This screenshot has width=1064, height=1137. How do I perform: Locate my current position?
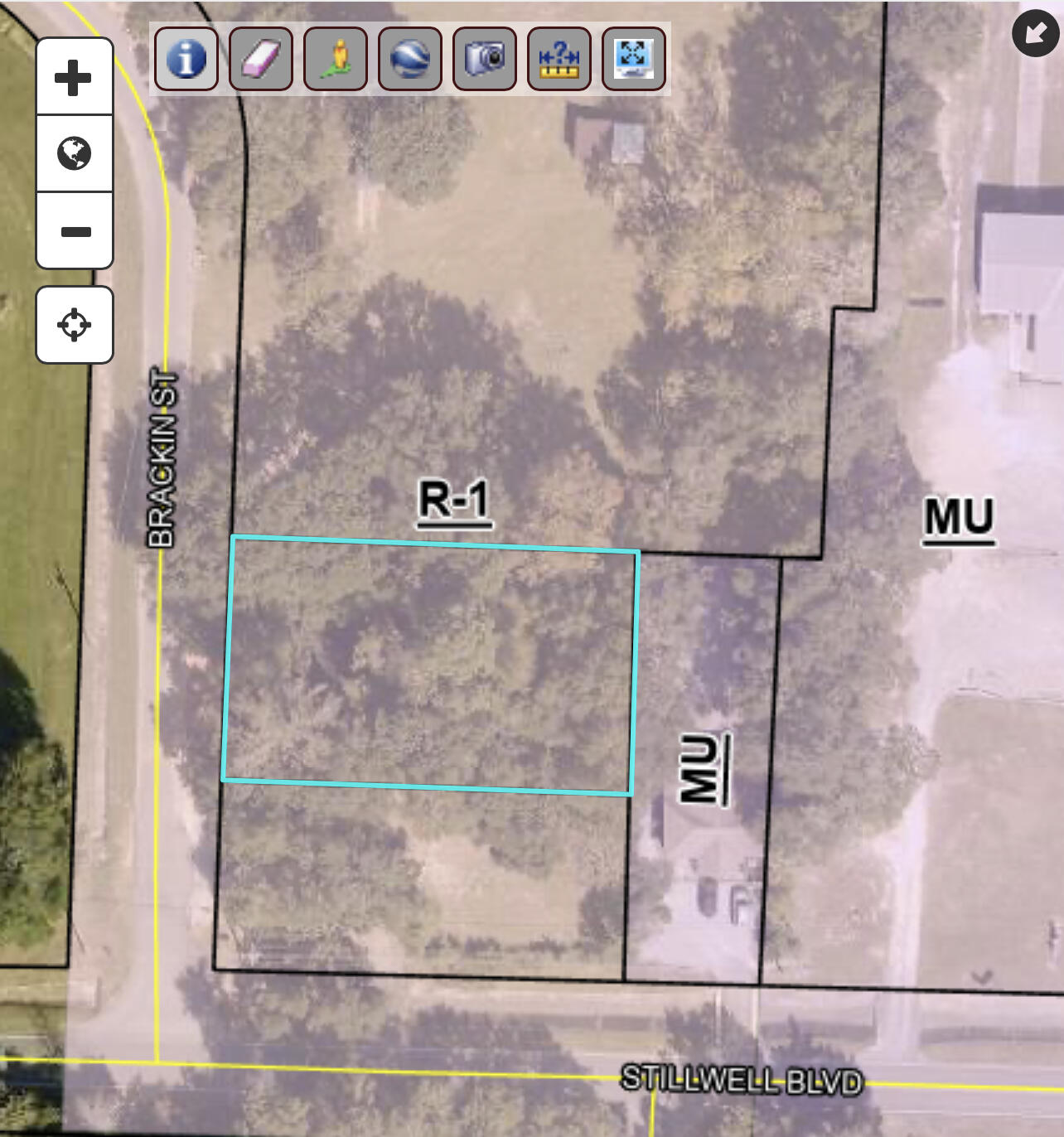pyautogui.click(x=74, y=325)
